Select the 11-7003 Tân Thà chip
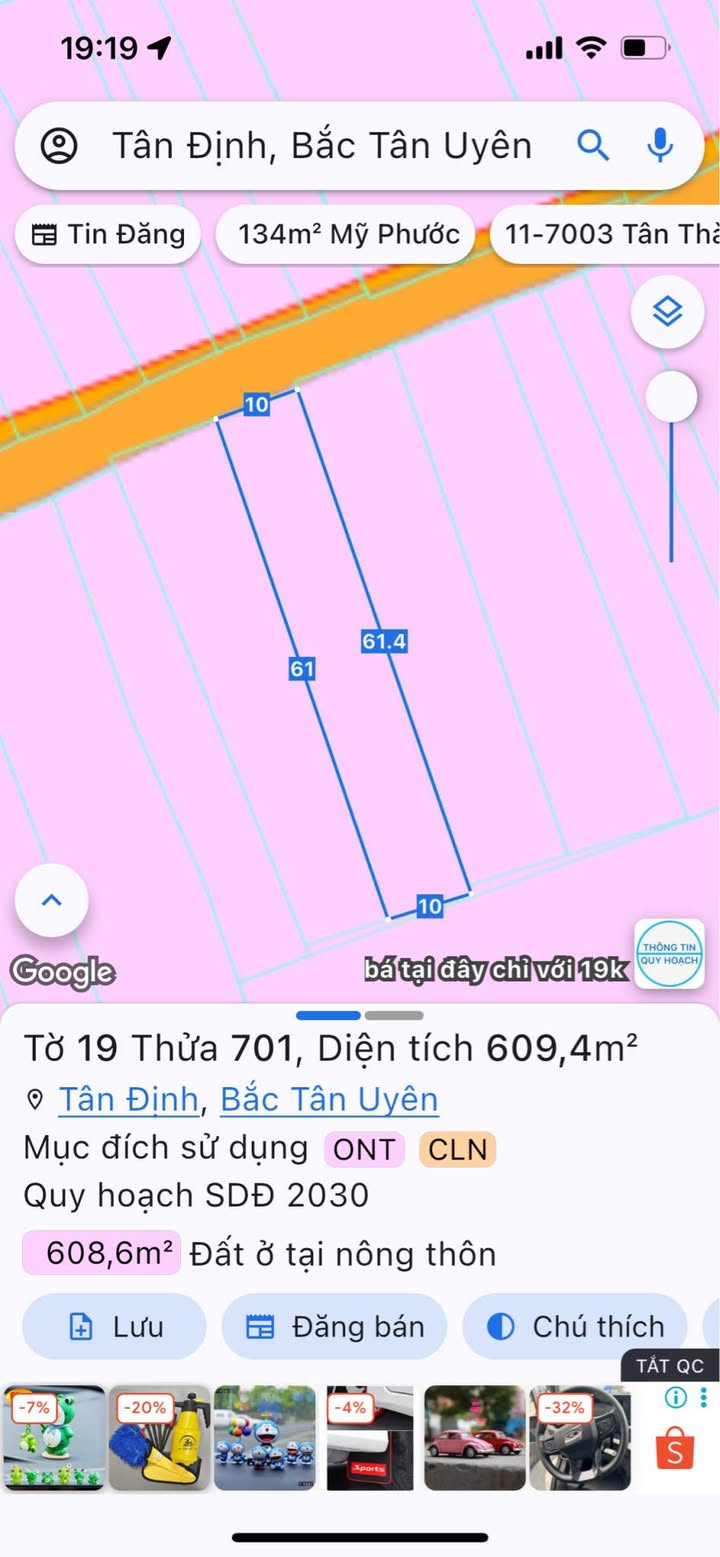This screenshot has width=720, height=1557. [x=605, y=235]
